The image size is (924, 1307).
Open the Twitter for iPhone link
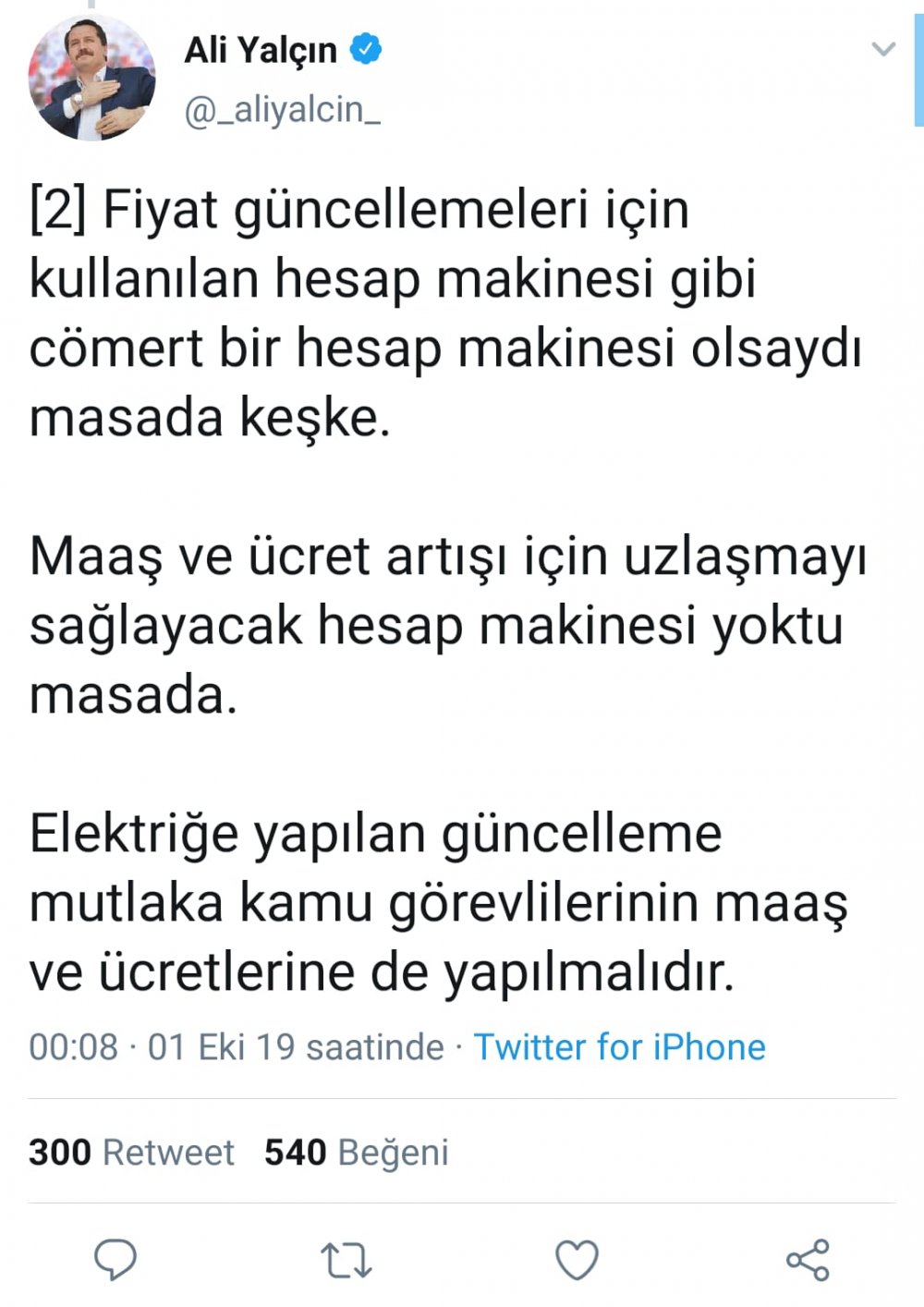(619, 1047)
